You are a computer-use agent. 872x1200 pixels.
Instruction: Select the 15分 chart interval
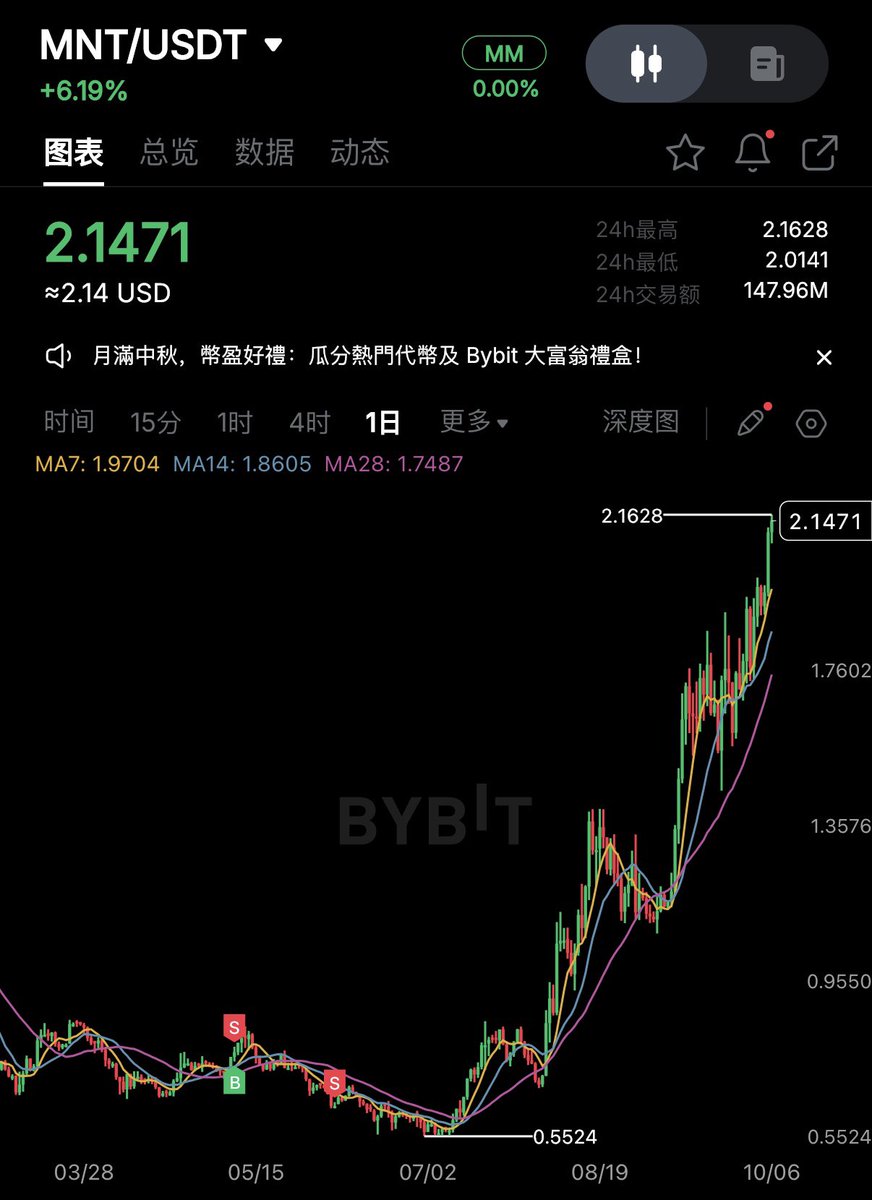coord(155,422)
